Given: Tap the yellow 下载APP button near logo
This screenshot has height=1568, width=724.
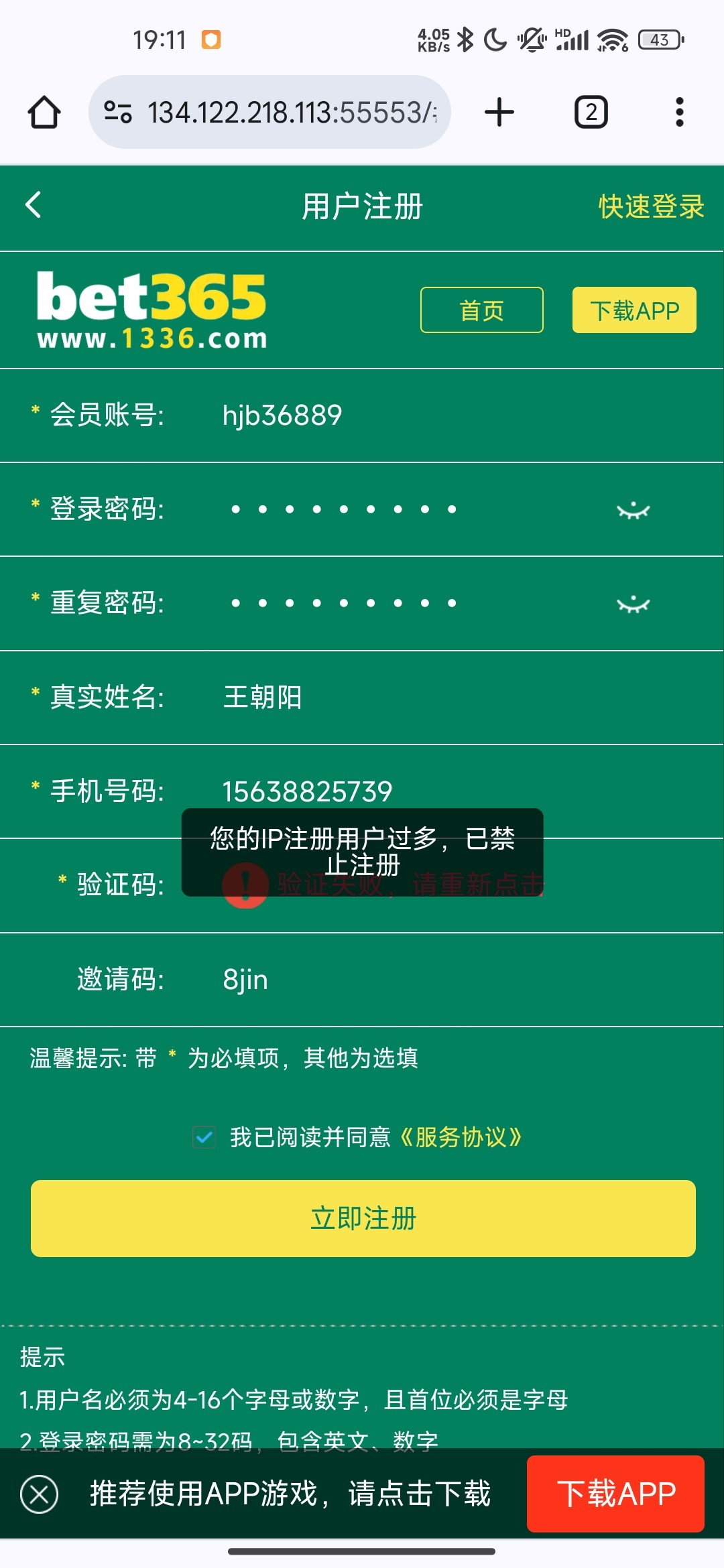Looking at the screenshot, I should [633, 310].
